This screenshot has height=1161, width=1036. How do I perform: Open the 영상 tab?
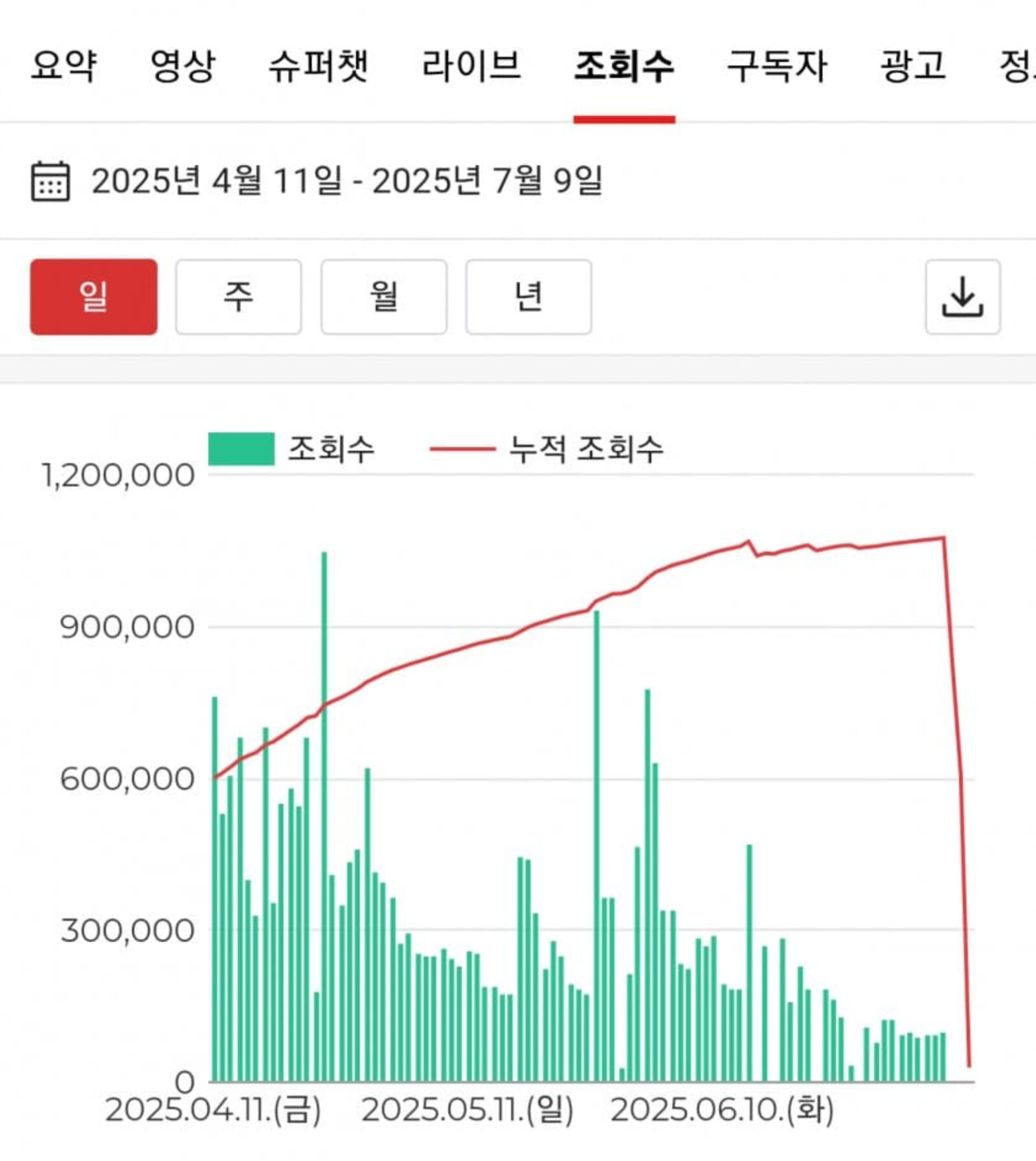[x=183, y=66]
